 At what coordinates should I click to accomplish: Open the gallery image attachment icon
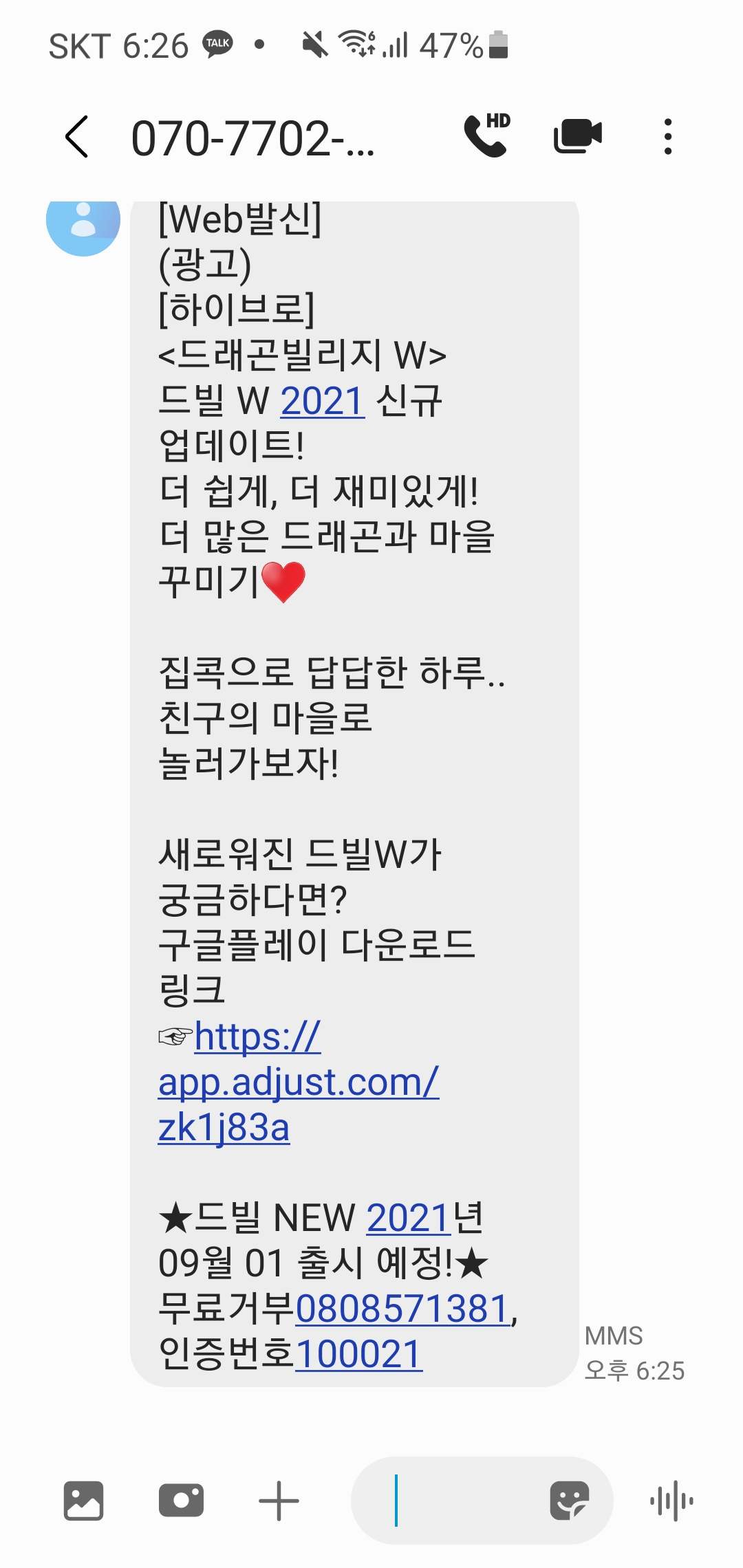tap(83, 1501)
